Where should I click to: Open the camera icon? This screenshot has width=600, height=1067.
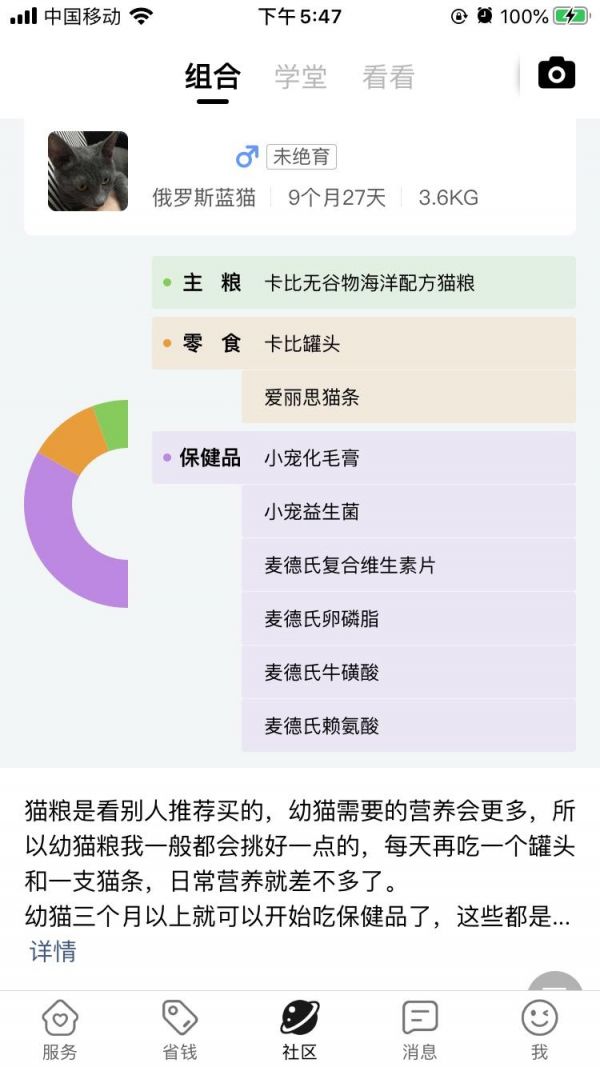click(x=556, y=73)
